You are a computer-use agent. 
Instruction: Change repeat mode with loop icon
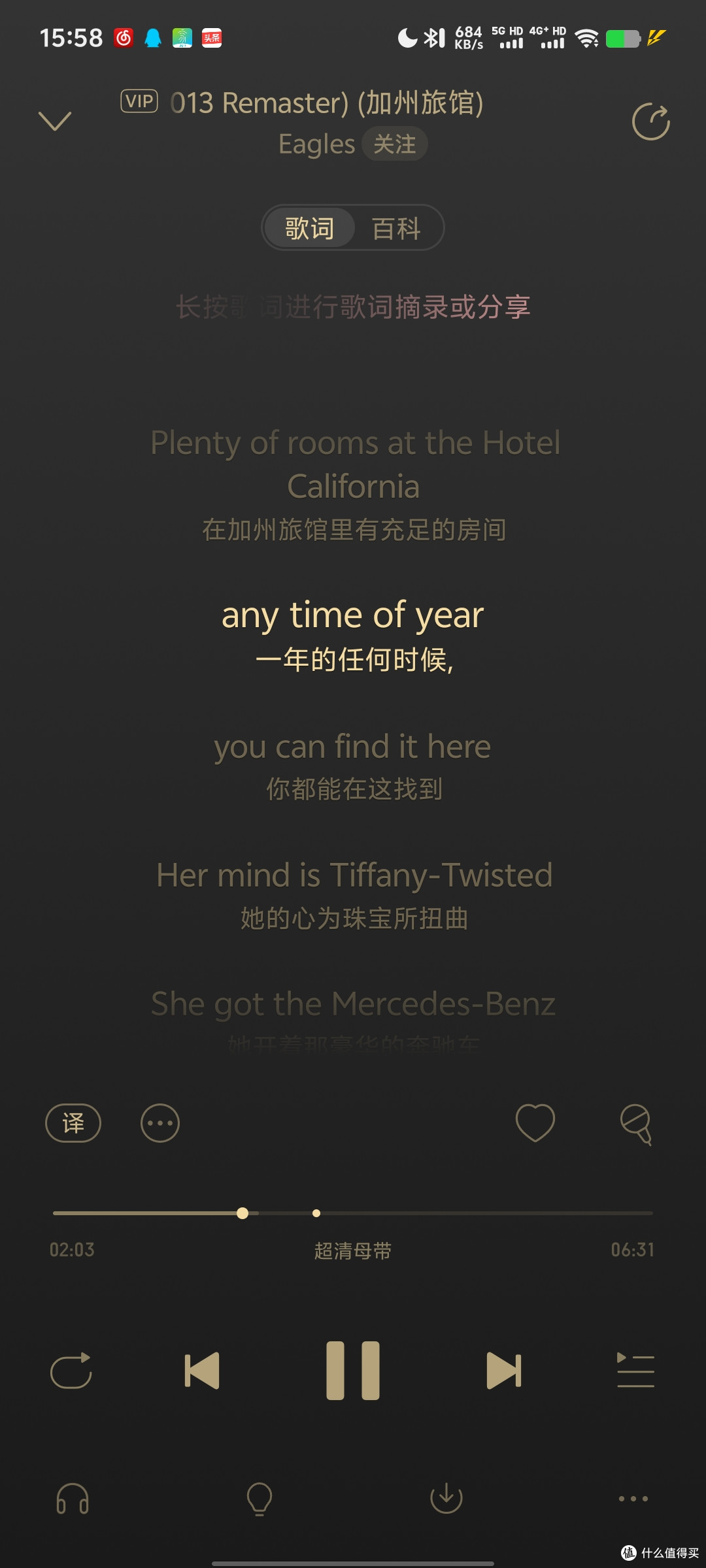click(71, 1370)
